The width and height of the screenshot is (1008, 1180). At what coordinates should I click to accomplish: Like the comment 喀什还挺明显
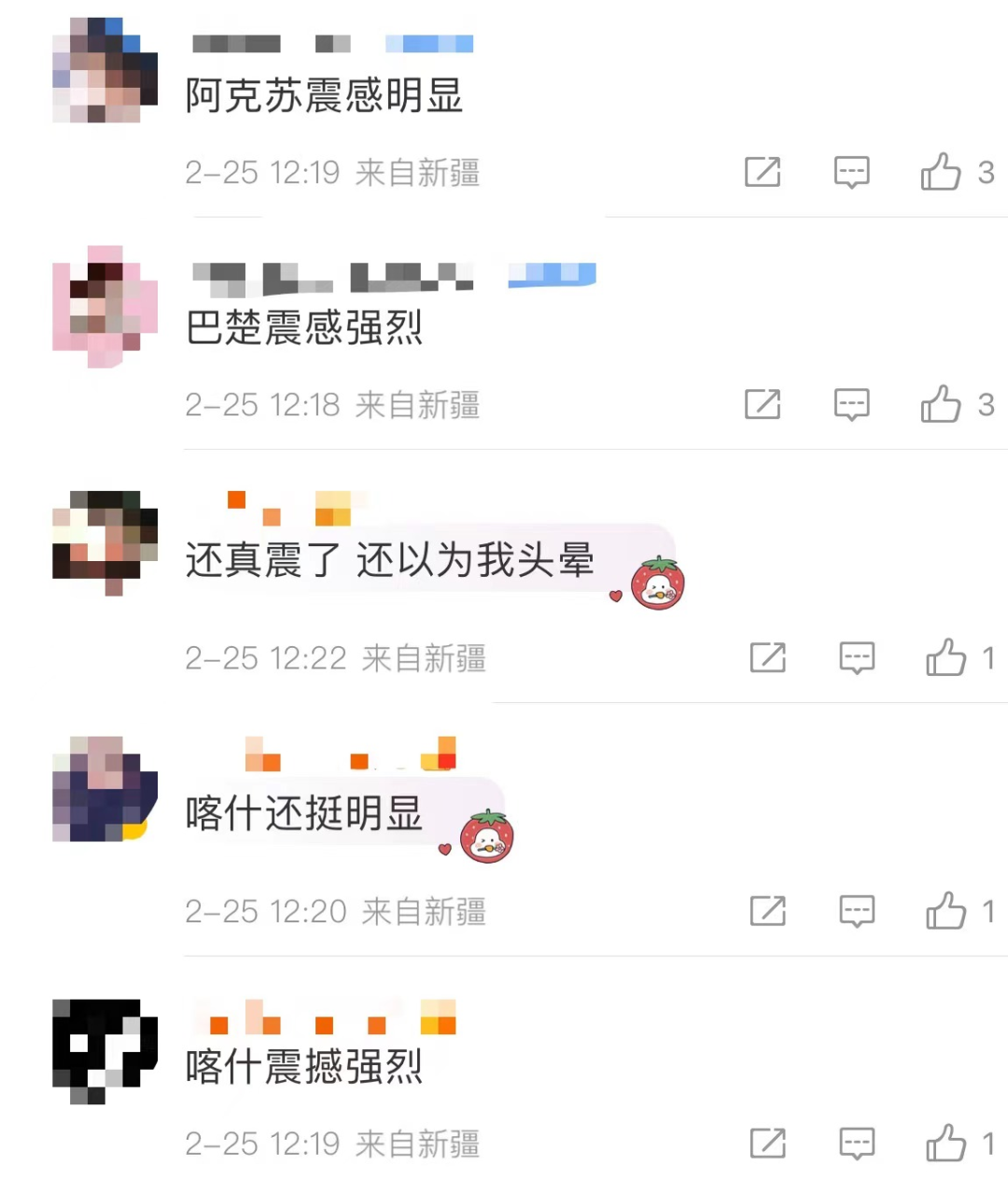point(945,911)
